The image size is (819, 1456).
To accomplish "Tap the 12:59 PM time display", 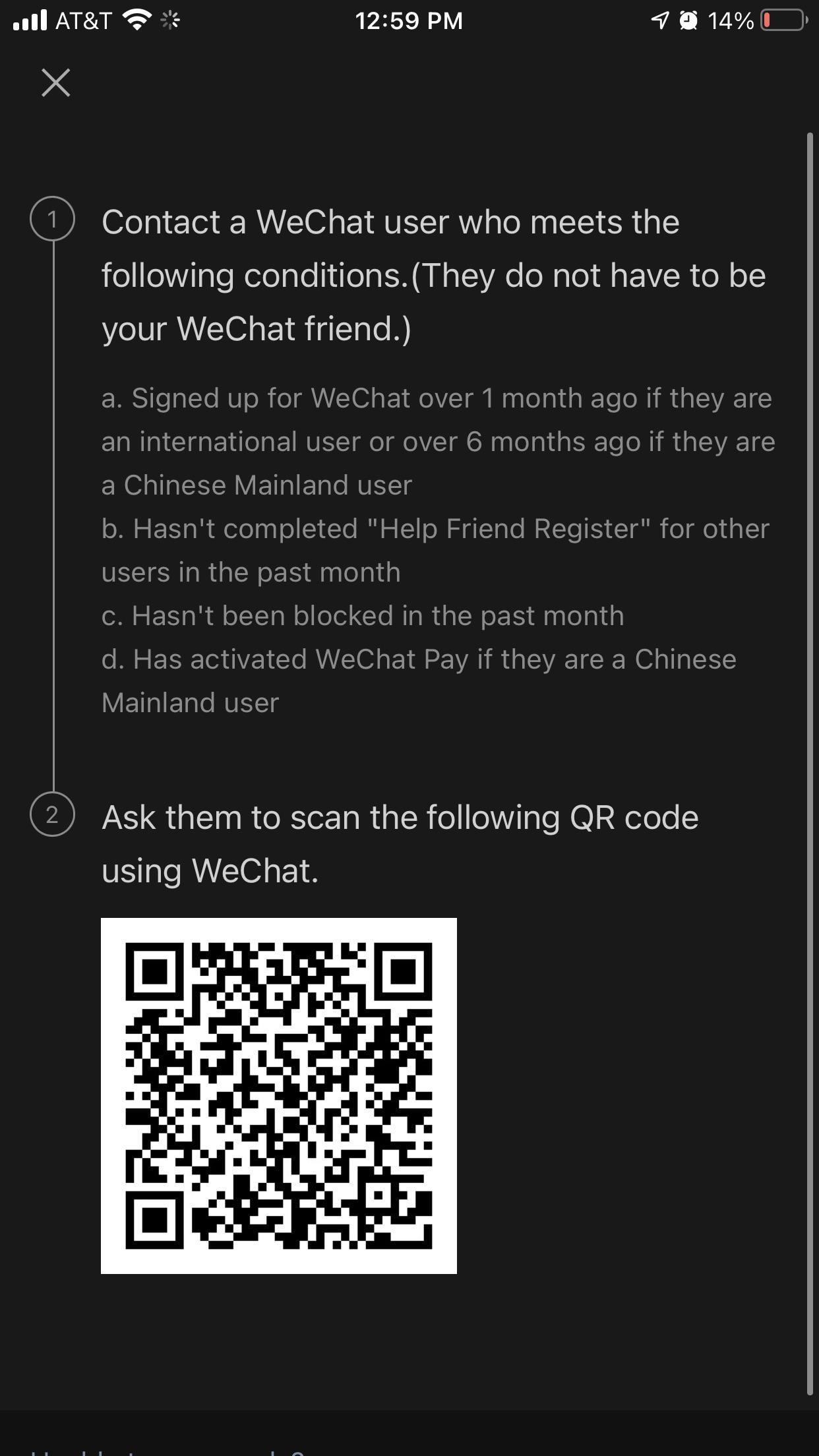I will click(x=409, y=20).
